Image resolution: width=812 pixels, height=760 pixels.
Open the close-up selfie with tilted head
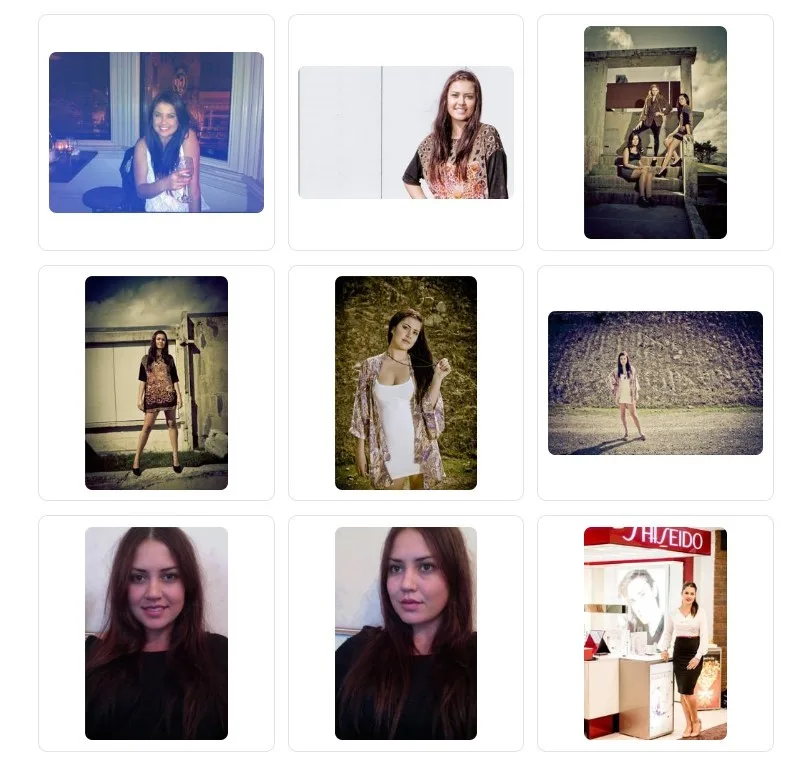[x=406, y=633]
